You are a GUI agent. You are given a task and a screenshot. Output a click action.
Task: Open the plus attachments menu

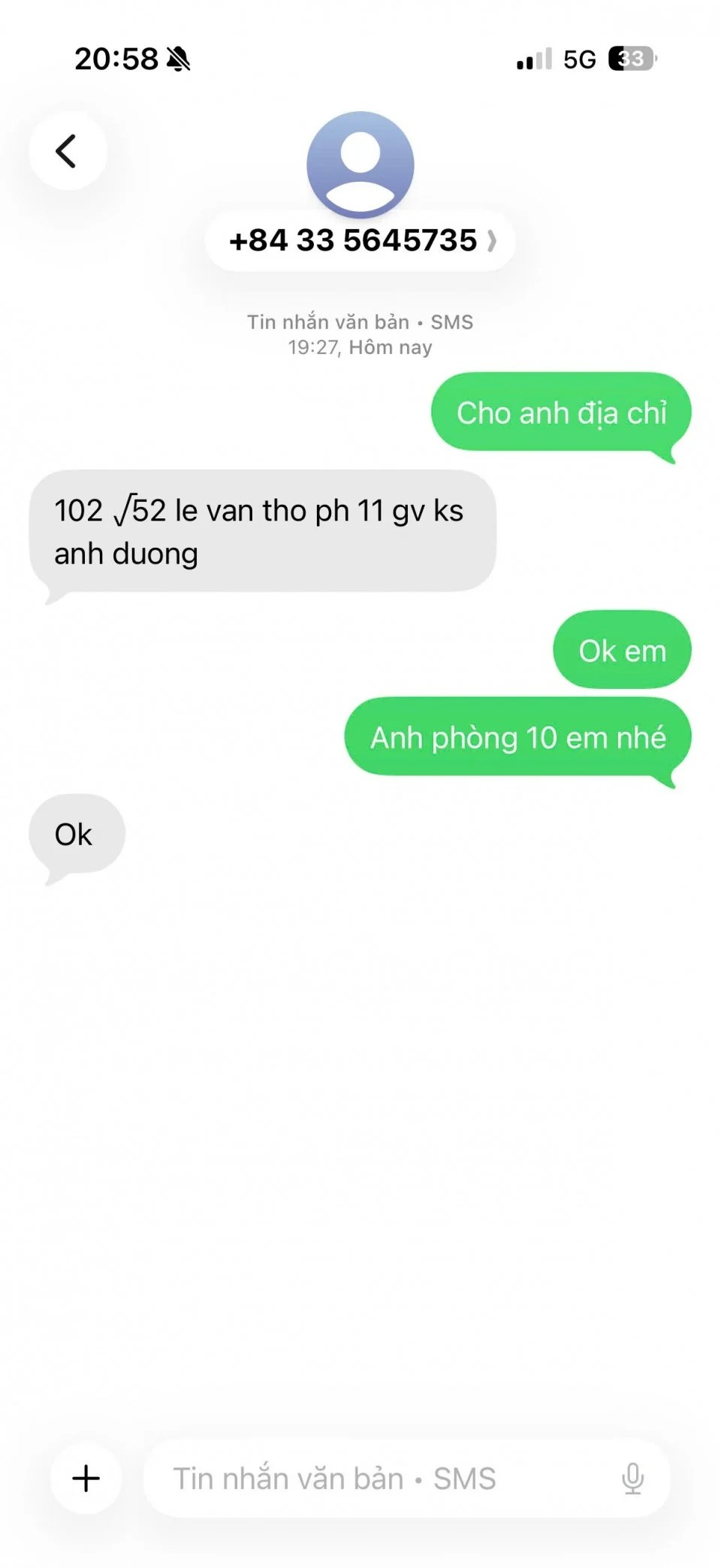point(86,1478)
